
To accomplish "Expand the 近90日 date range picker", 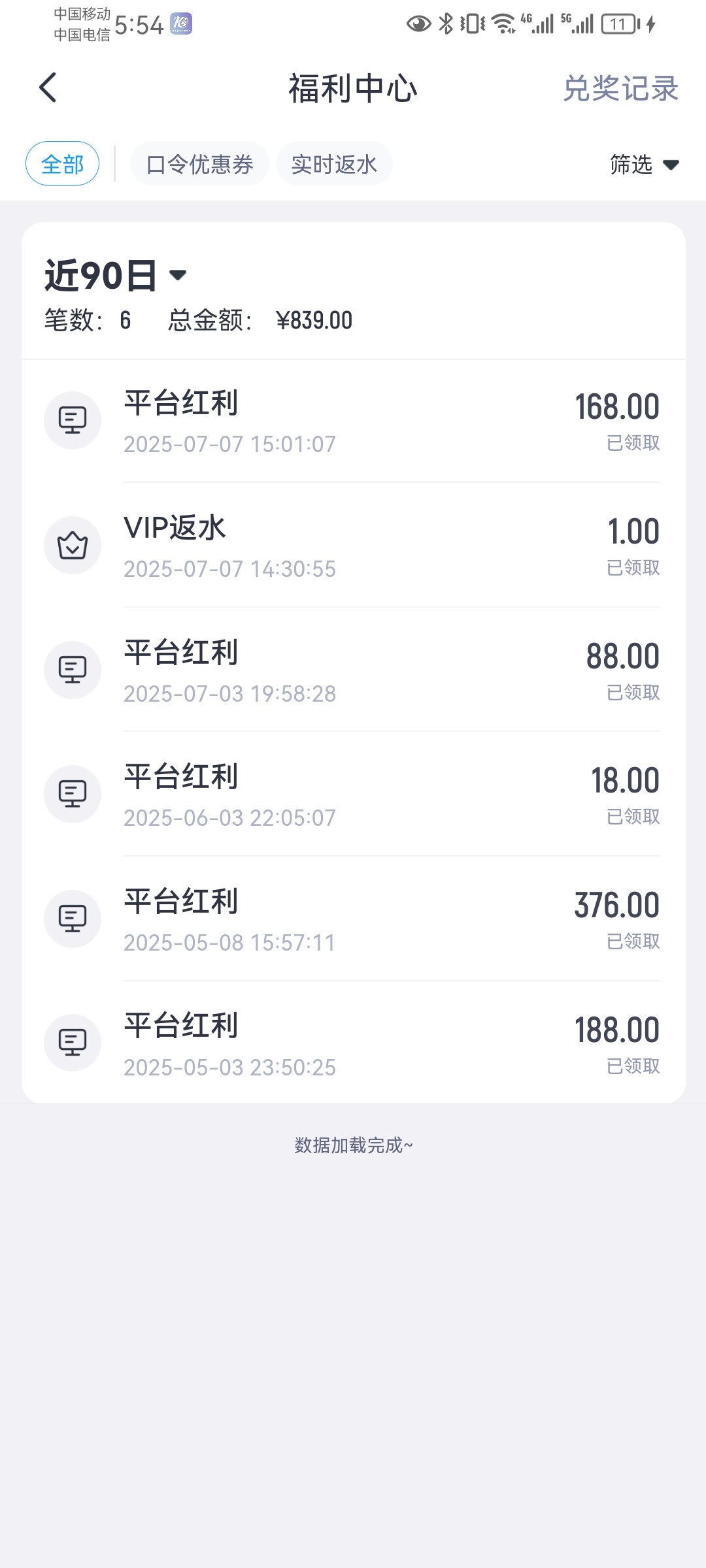I will (x=116, y=275).
